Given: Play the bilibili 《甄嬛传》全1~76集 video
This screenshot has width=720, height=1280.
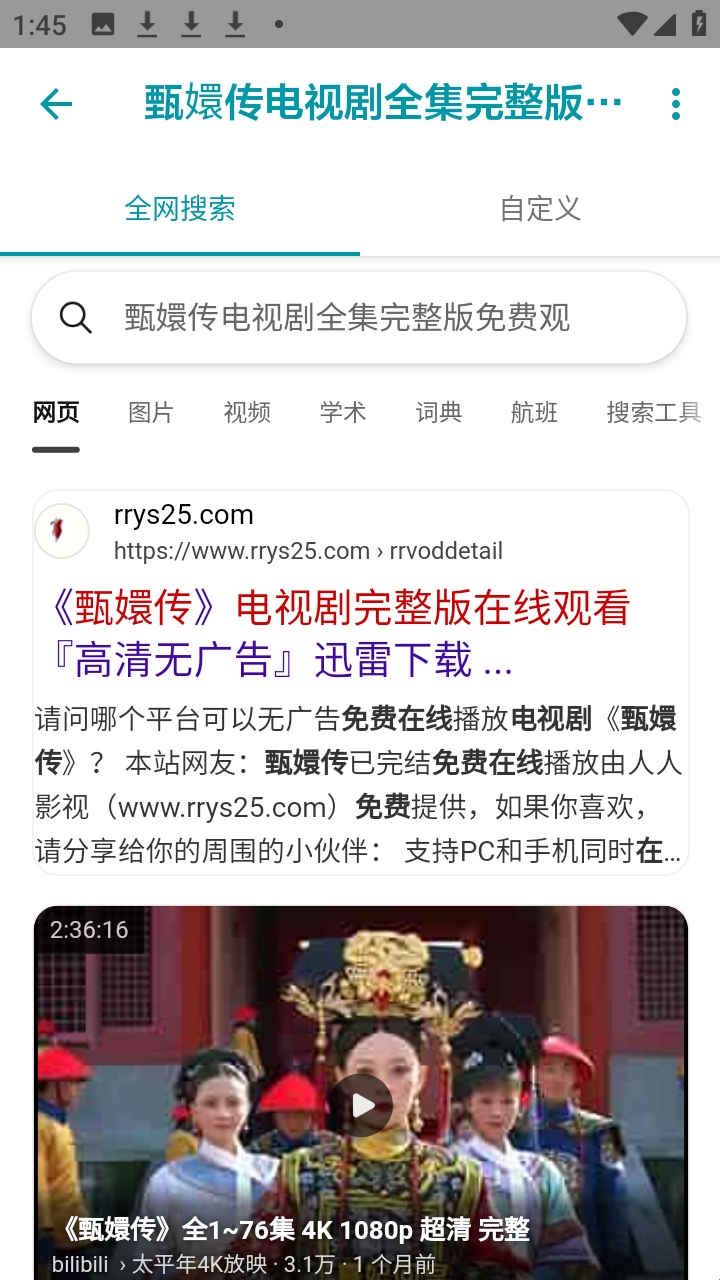Looking at the screenshot, I should [x=361, y=1105].
